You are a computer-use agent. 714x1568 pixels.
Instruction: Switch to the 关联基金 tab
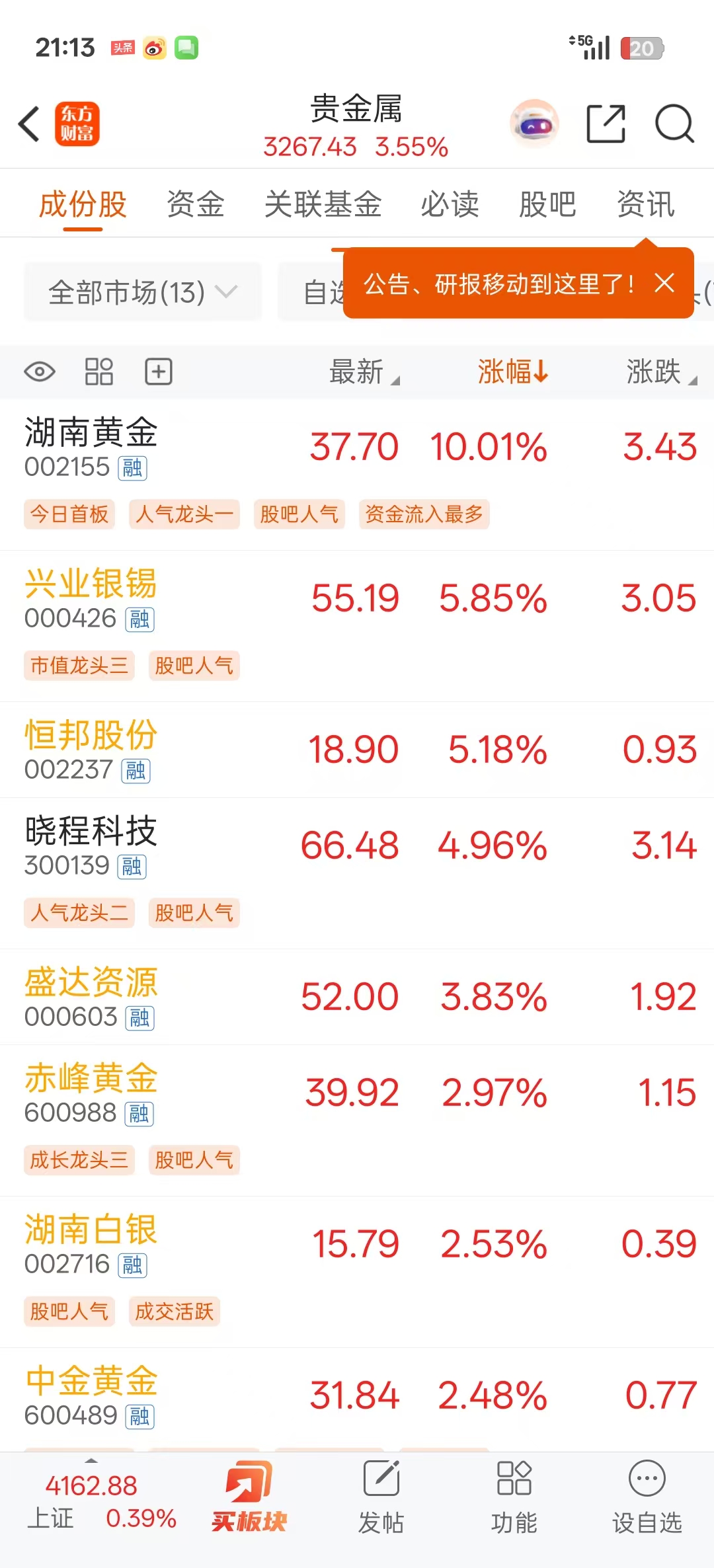pos(323,204)
